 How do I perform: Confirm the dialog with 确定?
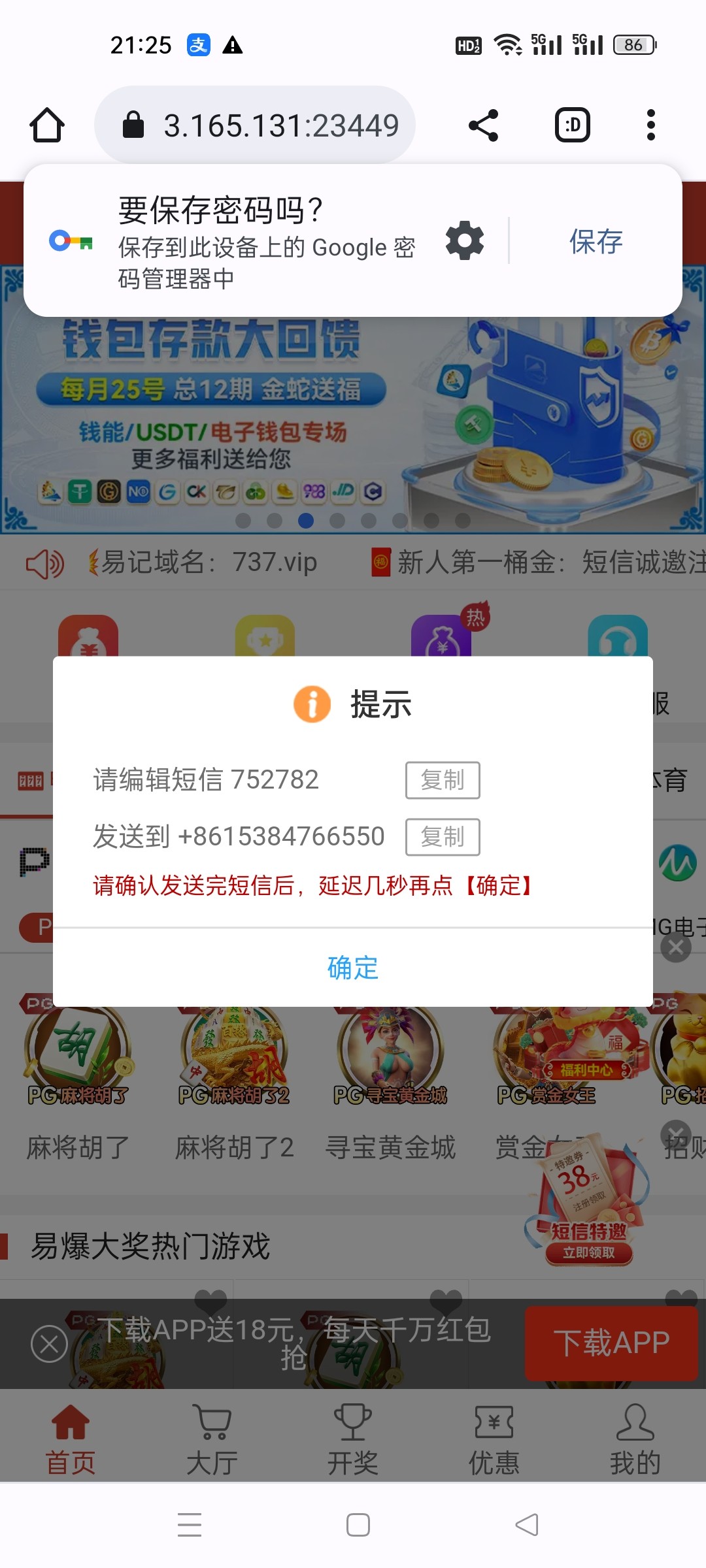coord(353,968)
